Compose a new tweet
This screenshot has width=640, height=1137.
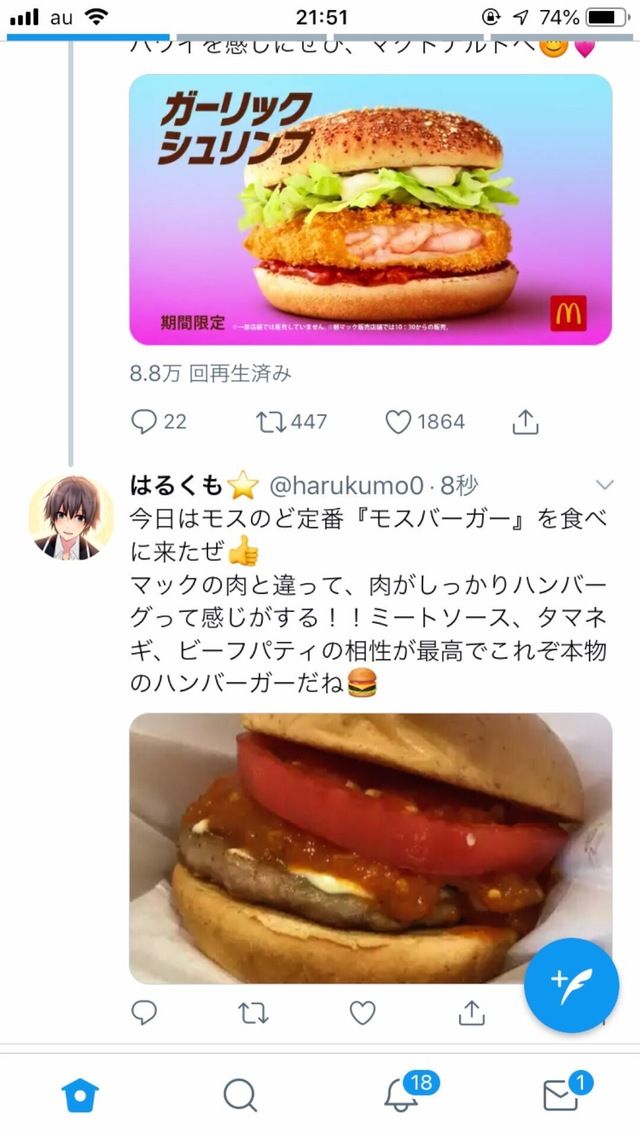(571, 985)
